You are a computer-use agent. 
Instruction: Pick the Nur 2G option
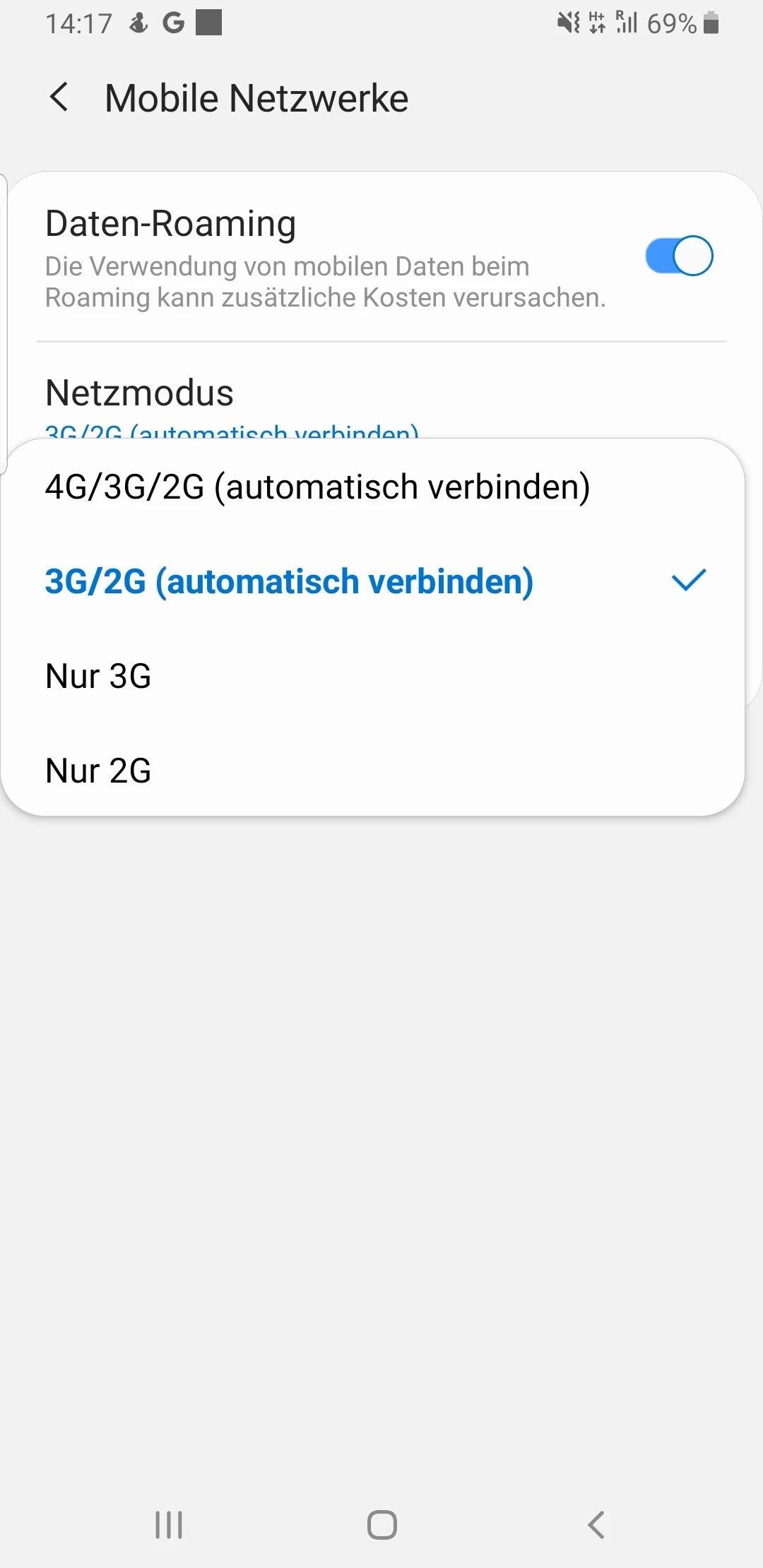pos(99,771)
